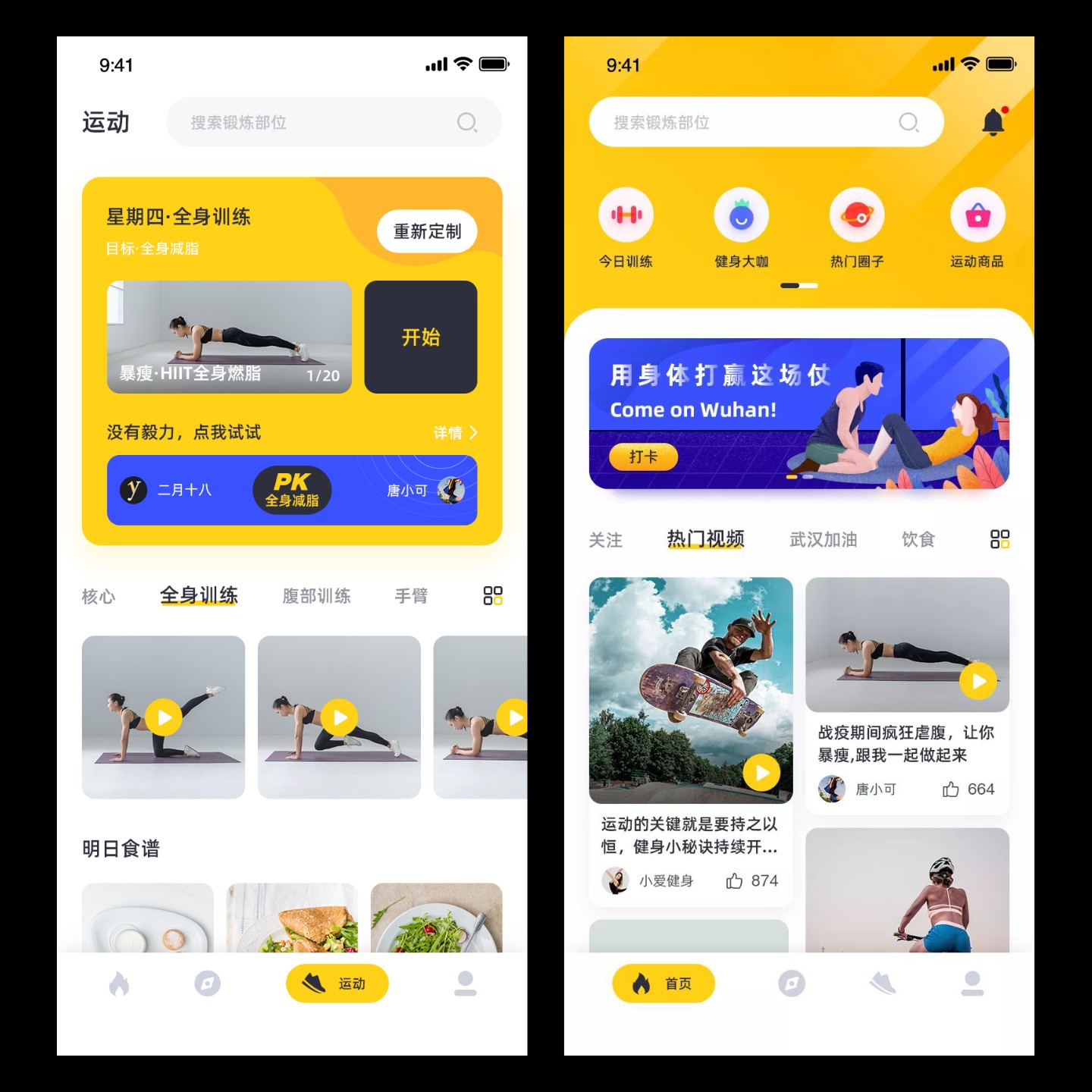Switch to the 关注 tab
This screenshot has height=1092, width=1092.
pos(605,540)
